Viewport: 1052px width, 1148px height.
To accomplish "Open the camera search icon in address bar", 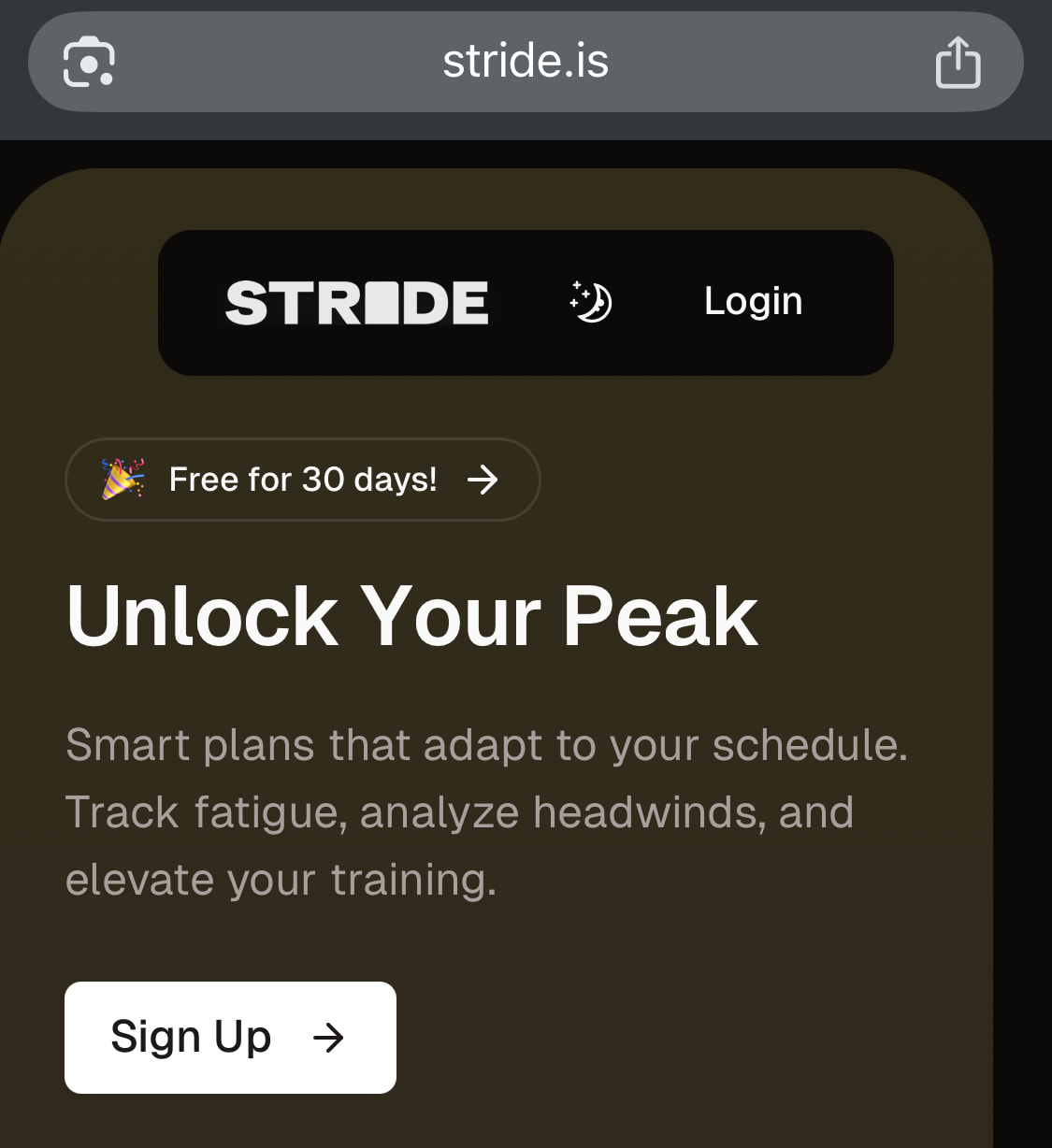I will pos(89,63).
